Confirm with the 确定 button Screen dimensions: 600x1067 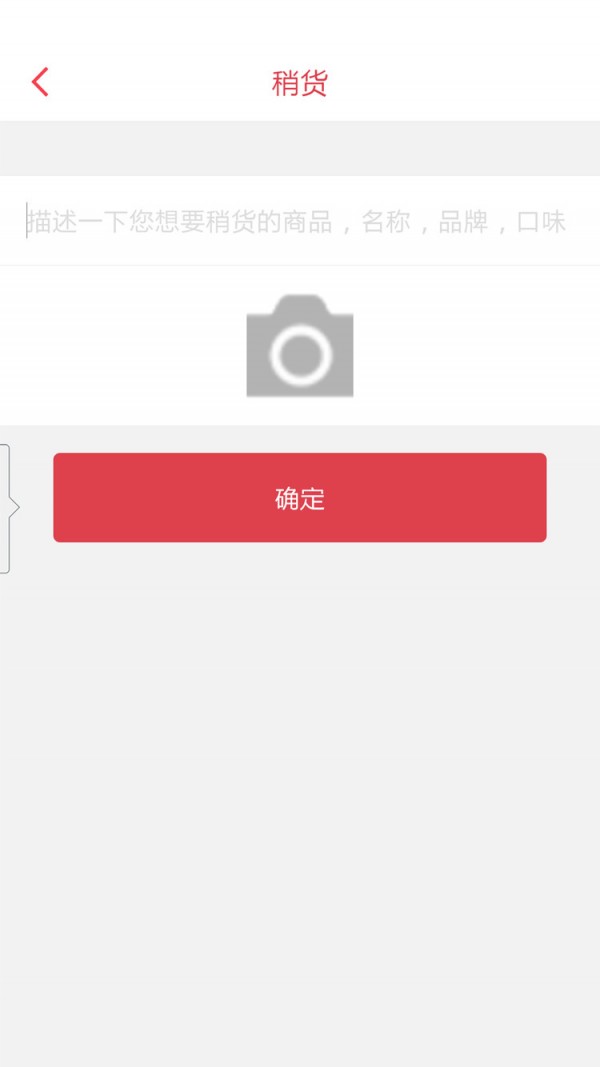pyautogui.click(x=300, y=497)
